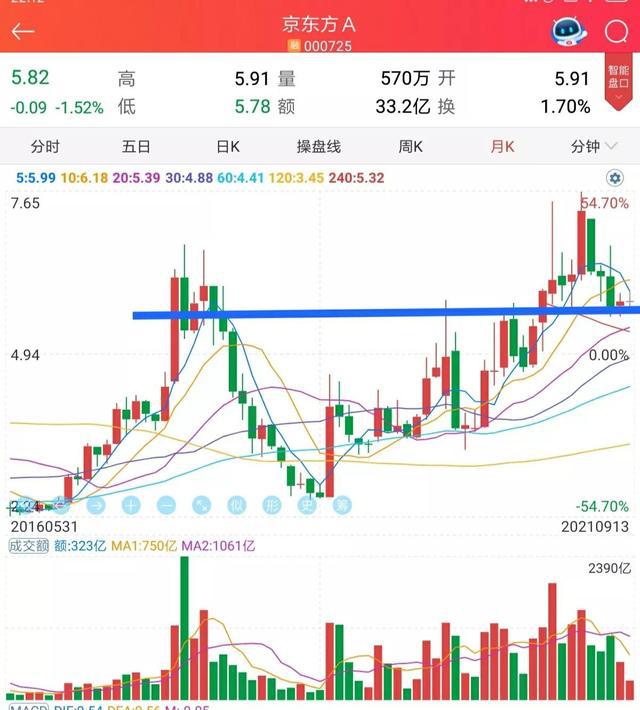Tap the 史 history button
This screenshot has height=710, width=640.
pos(306,505)
